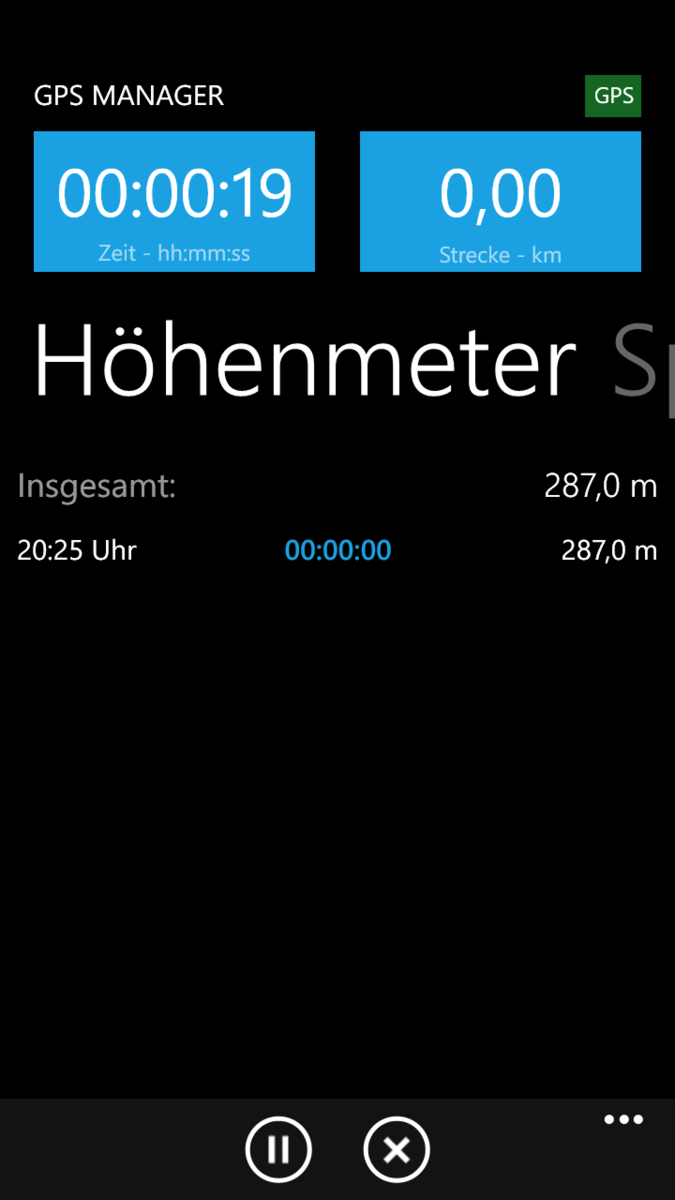Viewport: 675px width, 1200px height.
Task: Open the 20:25 Uhr altitude entry
Action: [x=337, y=550]
